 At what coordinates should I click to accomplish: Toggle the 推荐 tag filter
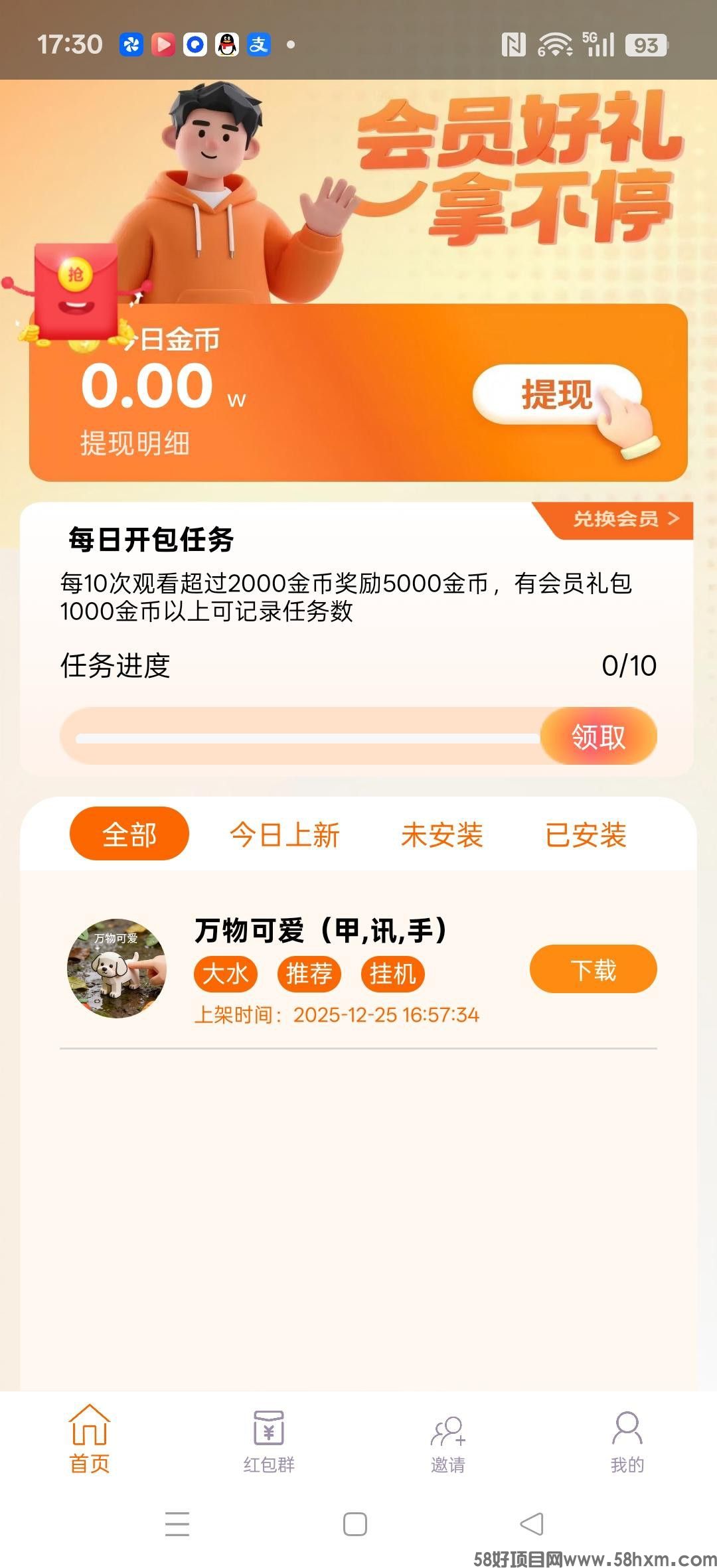[x=309, y=973]
